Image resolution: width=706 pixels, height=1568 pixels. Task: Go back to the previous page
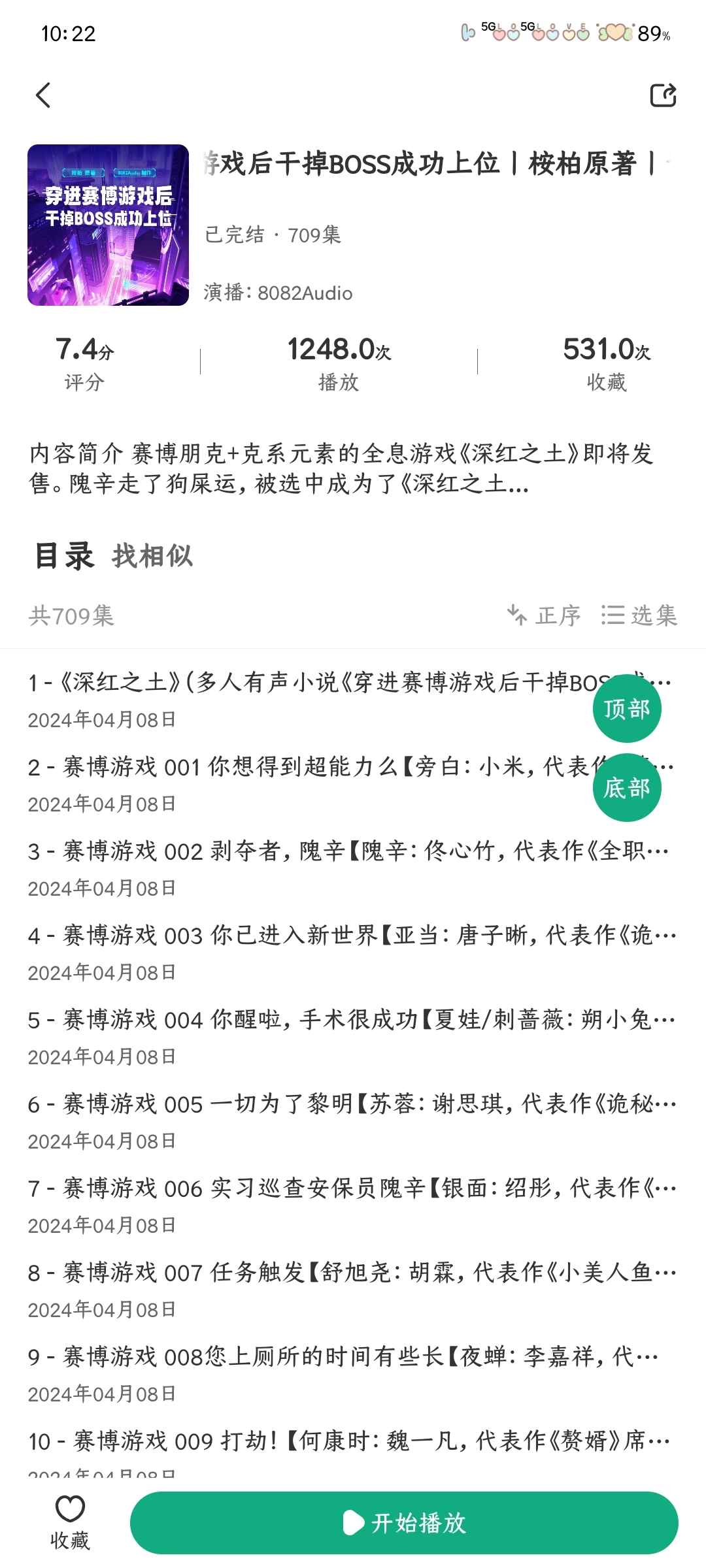pos(43,95)
